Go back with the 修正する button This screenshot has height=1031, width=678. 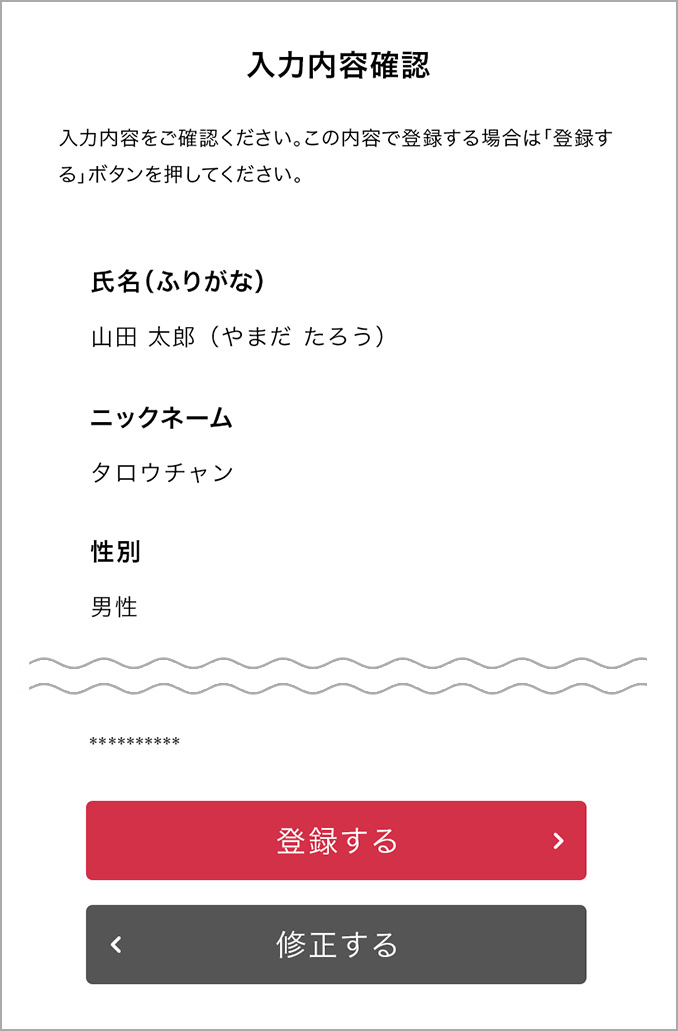336,944
